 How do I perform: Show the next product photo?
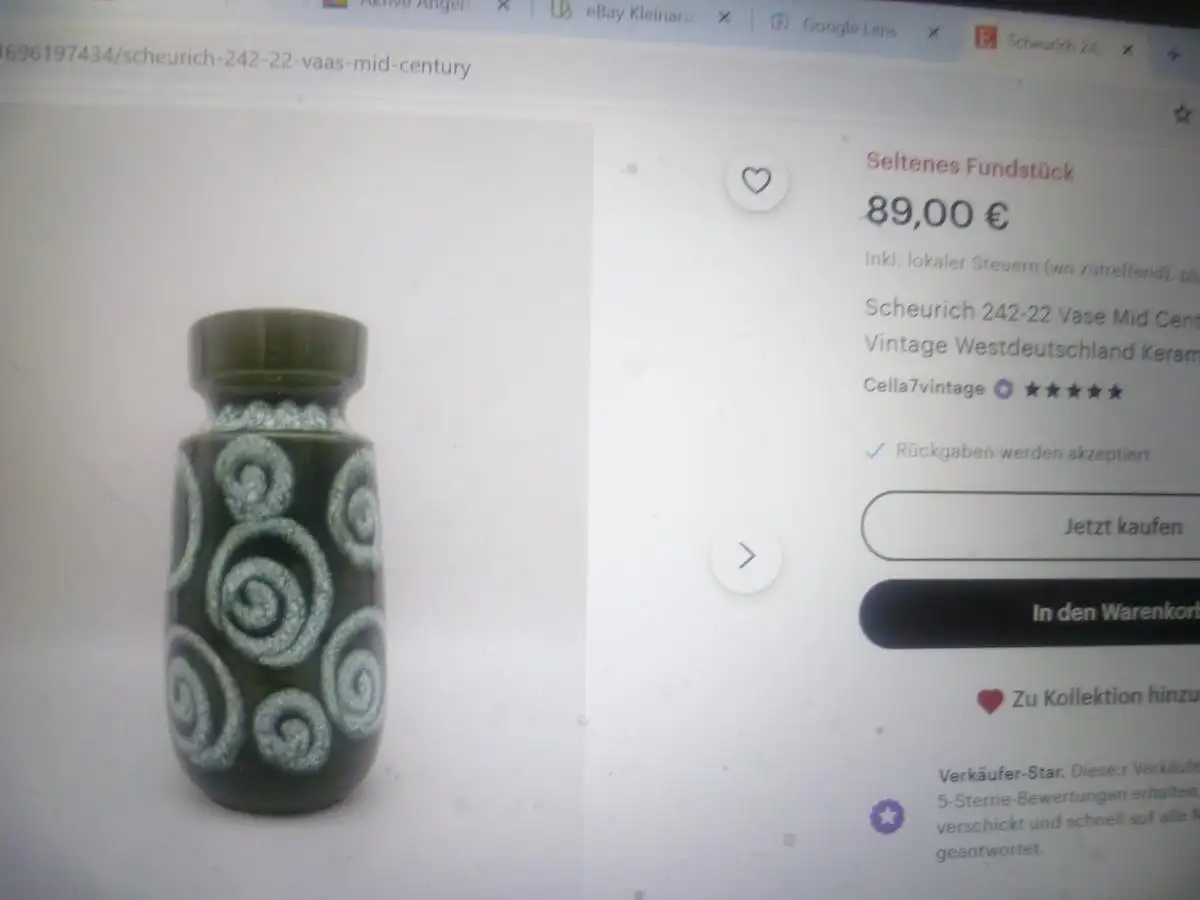tap(746, 556)
